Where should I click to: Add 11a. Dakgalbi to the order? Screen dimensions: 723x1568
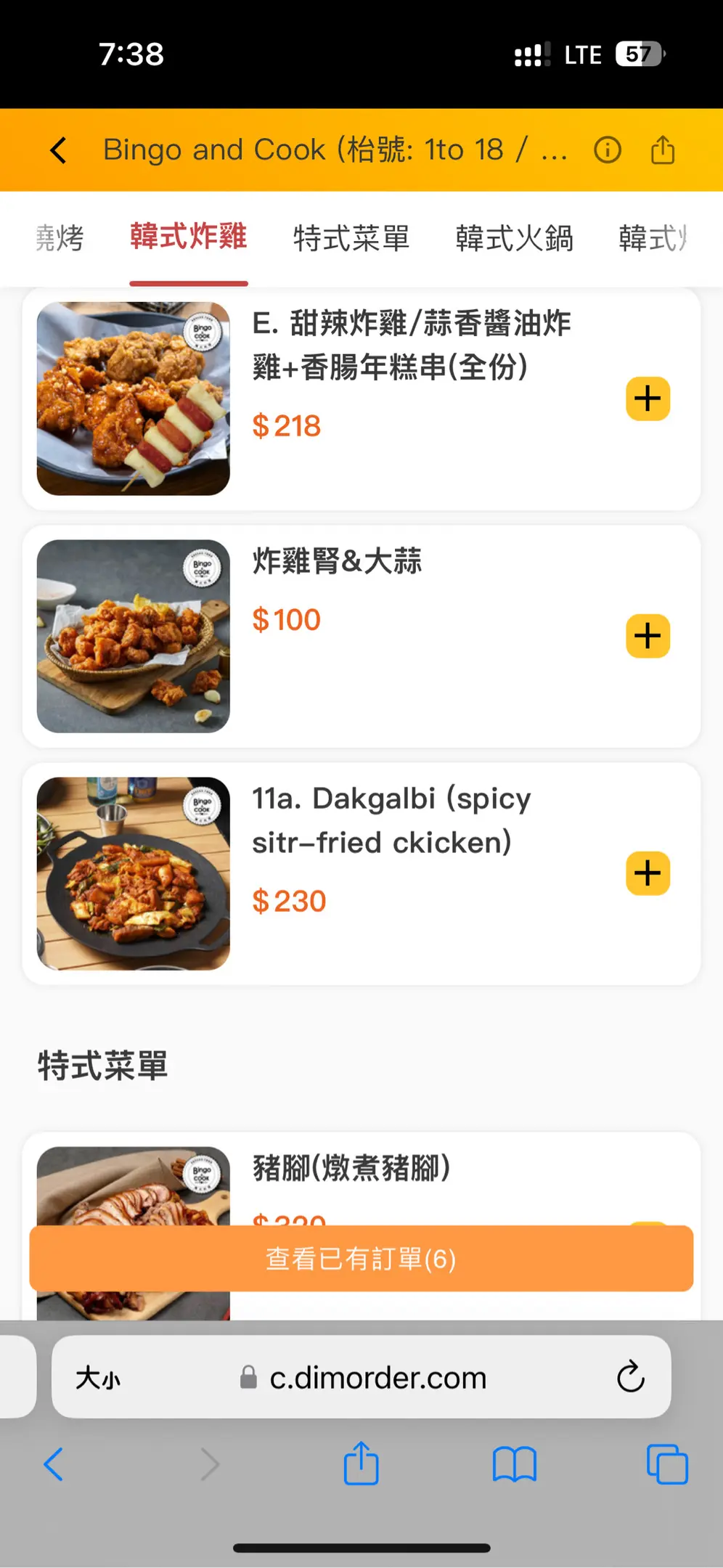coord(648,873)
